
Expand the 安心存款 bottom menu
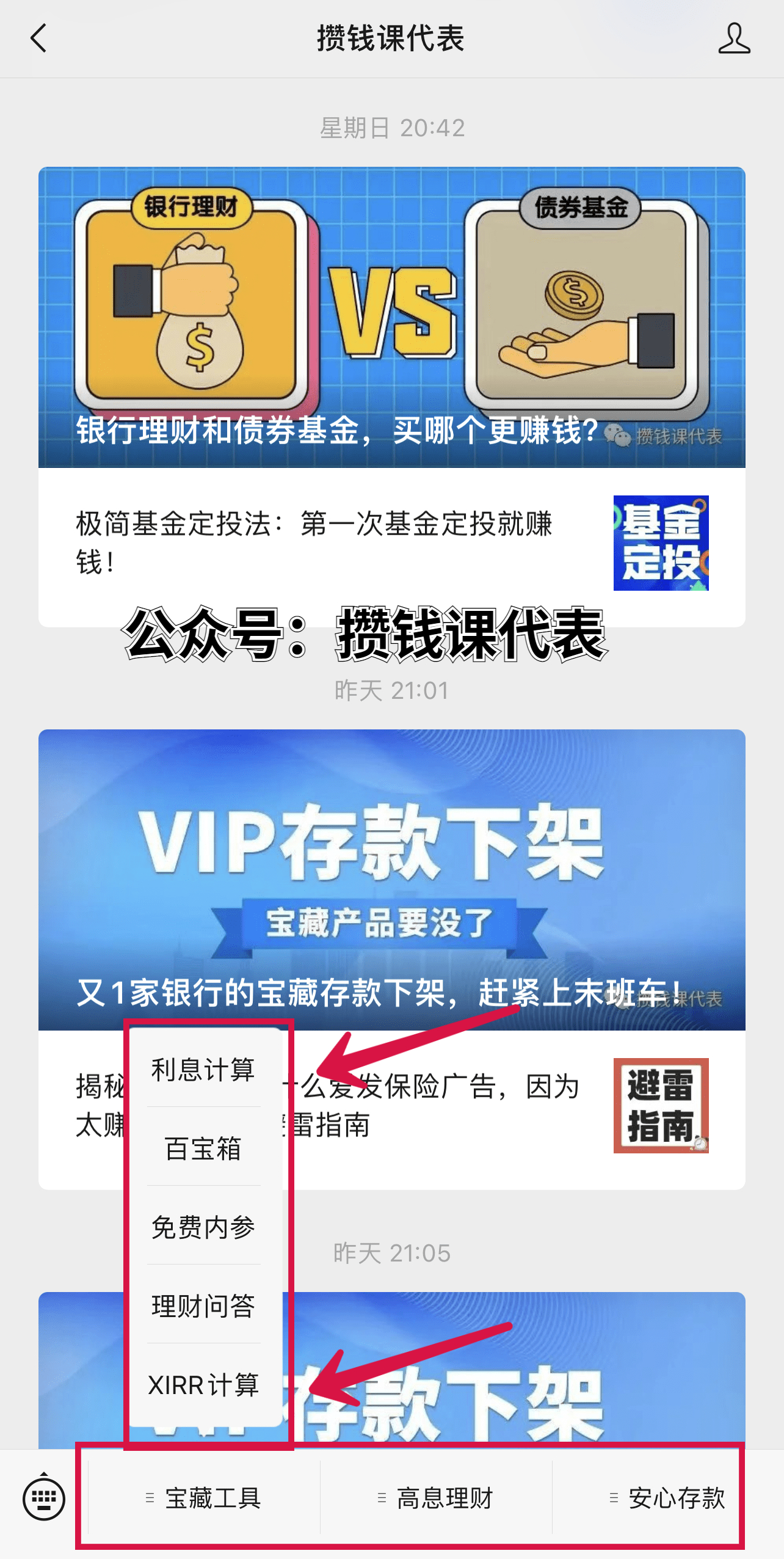tap(667, 1498)
